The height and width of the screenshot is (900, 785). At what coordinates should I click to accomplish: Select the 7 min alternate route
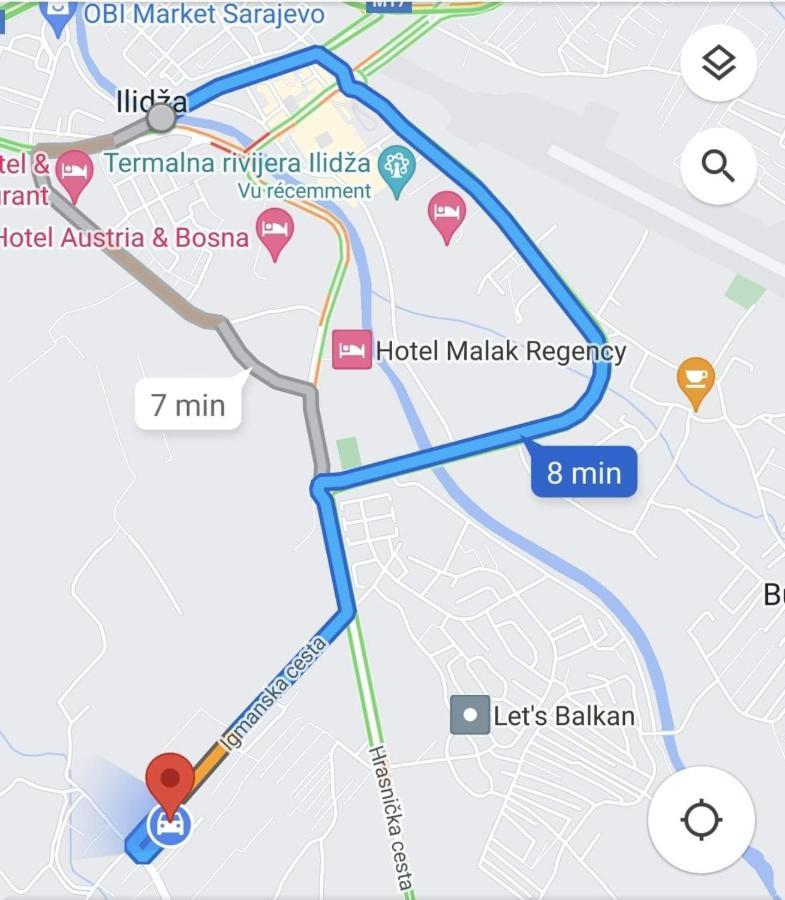pyautogui.click(x=188, y=405)
